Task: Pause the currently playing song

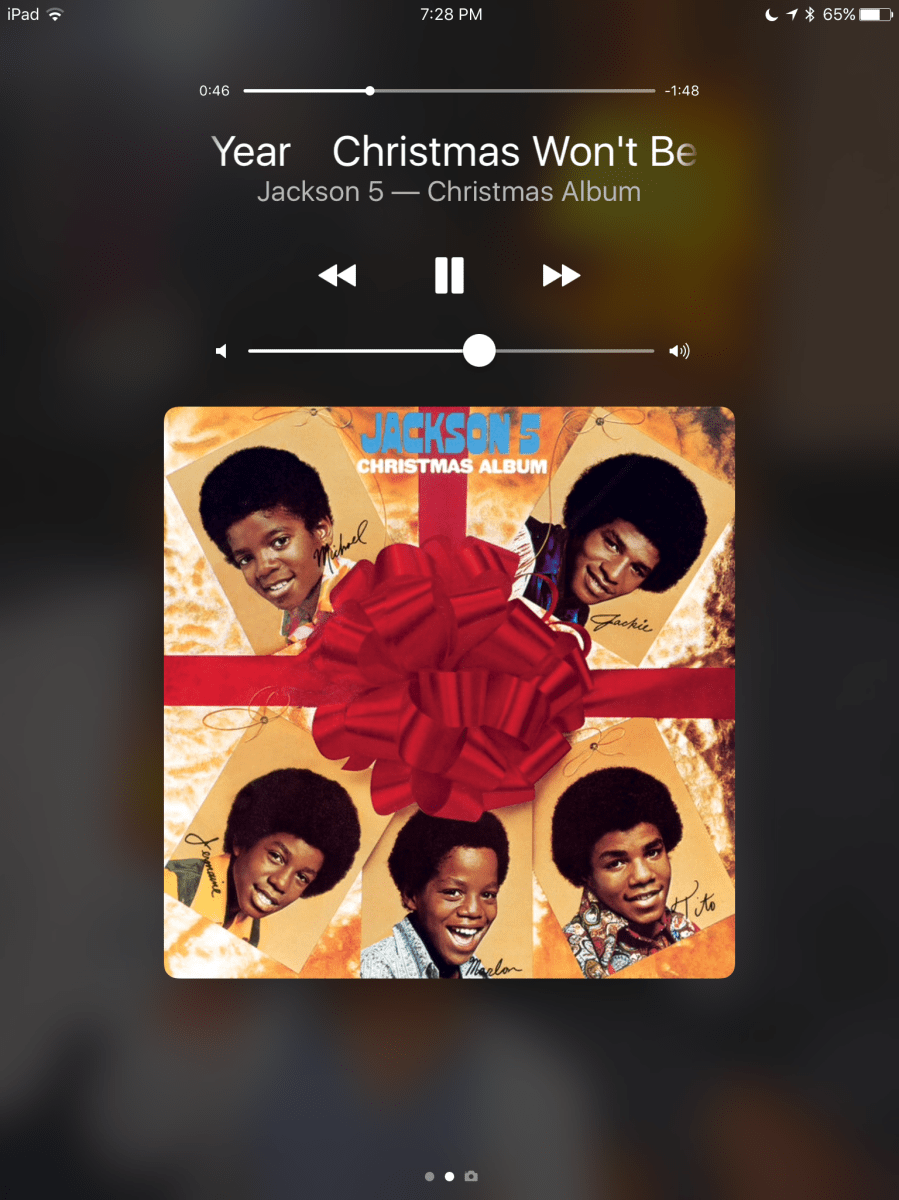Action: [x=449, y=275]
